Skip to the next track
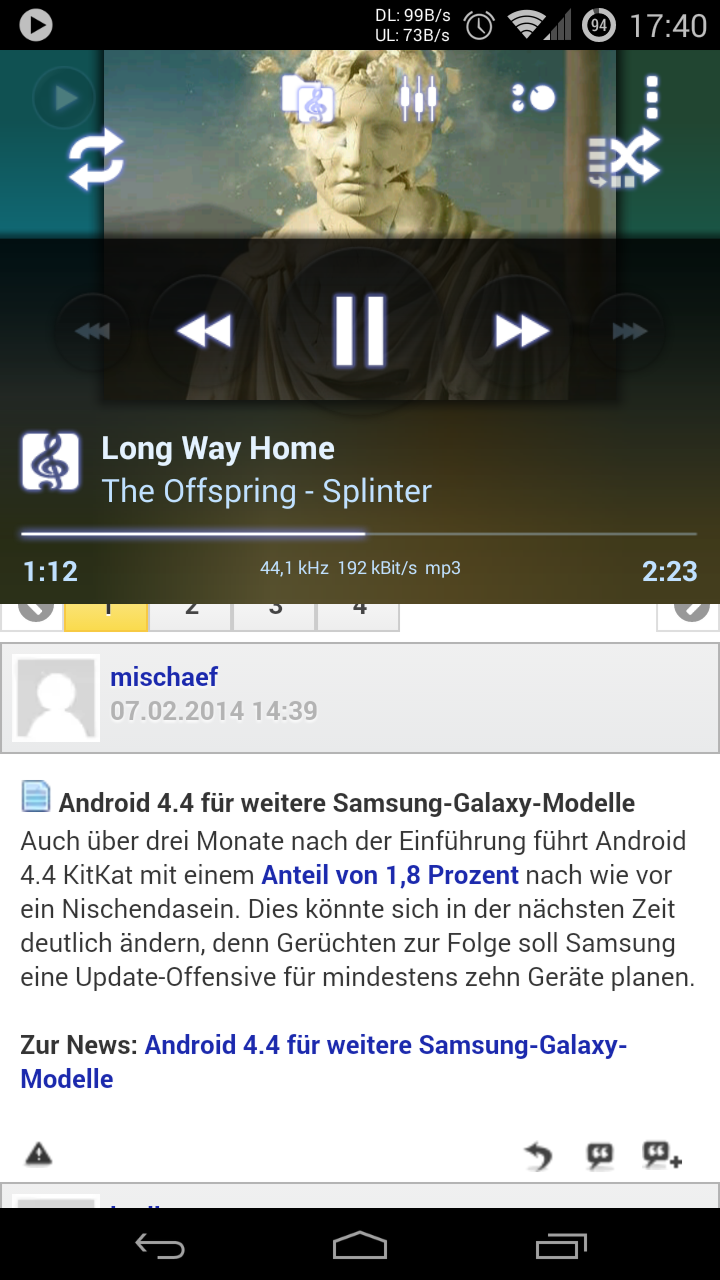The width and height of the screenshot is (720, 1280). pos(629,330)
